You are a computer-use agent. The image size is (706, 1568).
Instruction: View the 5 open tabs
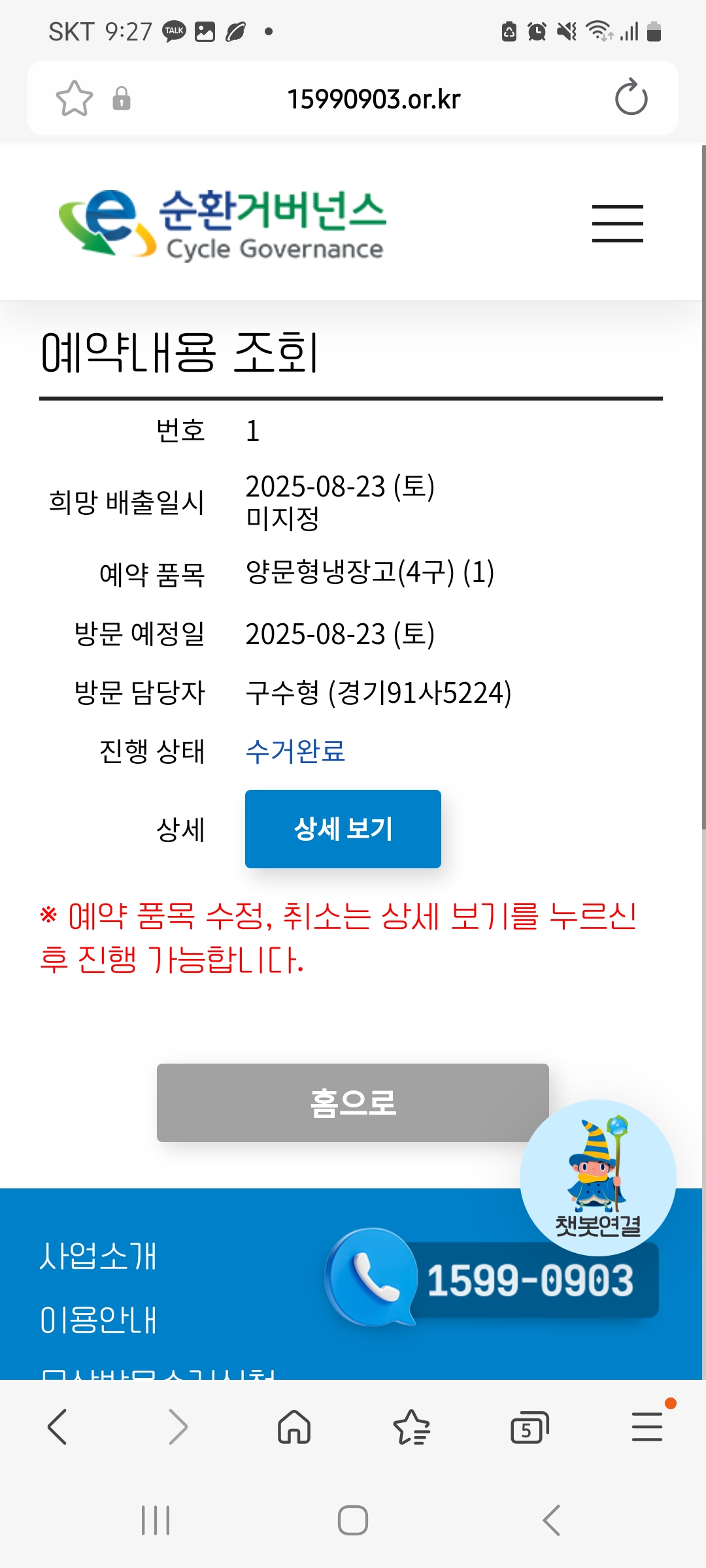click(x=529, y=1427)
